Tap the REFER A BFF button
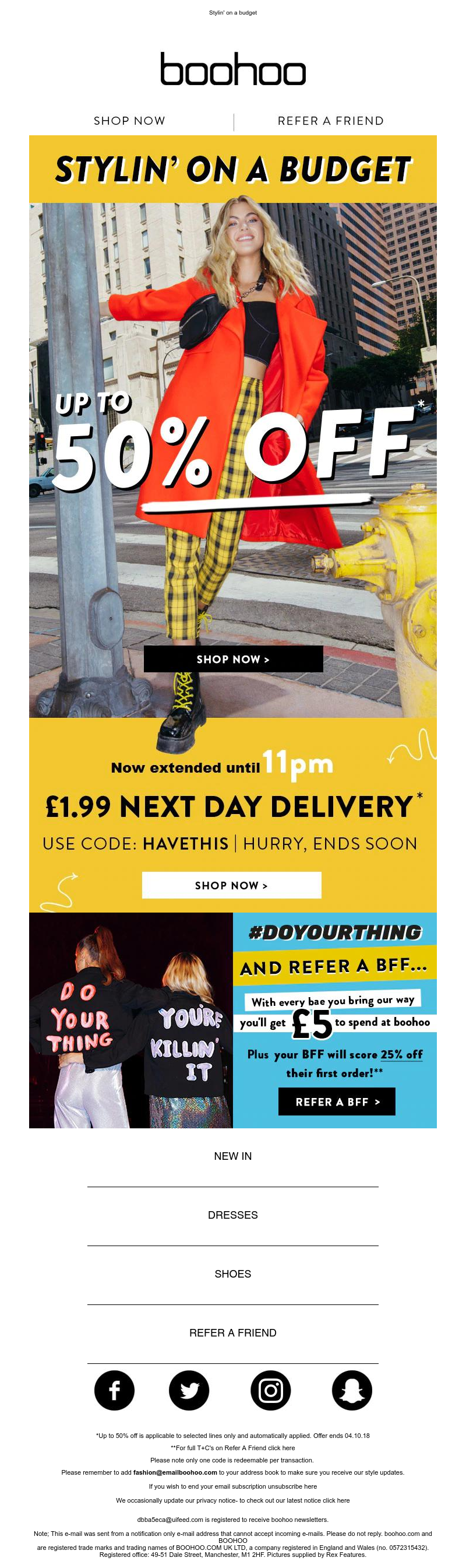 [337, 1102]
